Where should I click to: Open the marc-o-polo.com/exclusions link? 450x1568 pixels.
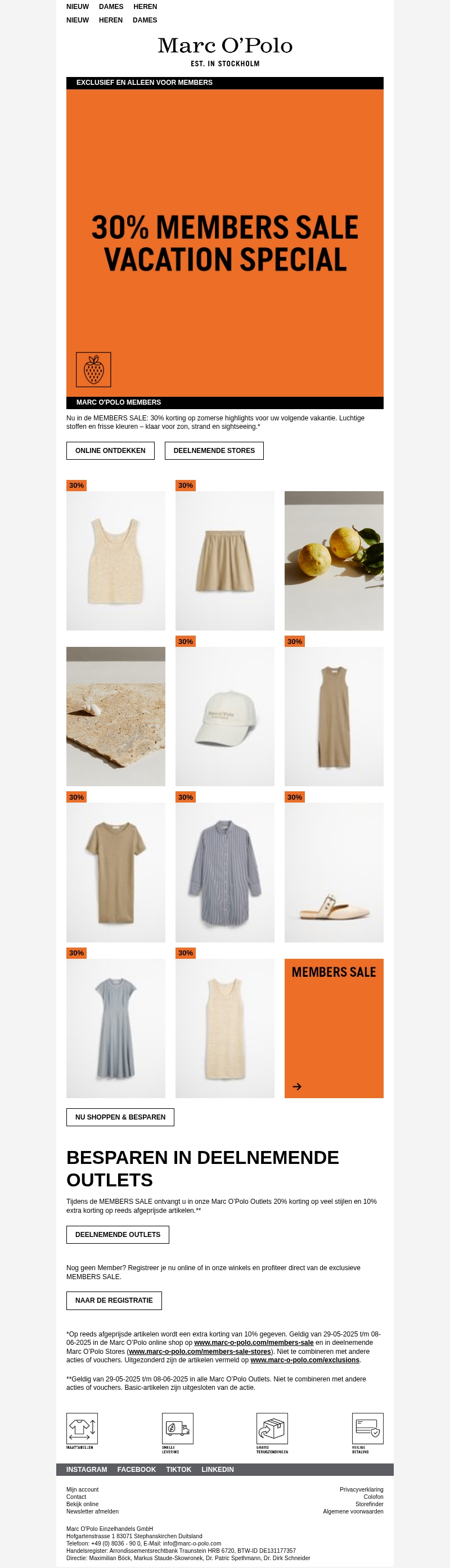(304, 1359)
